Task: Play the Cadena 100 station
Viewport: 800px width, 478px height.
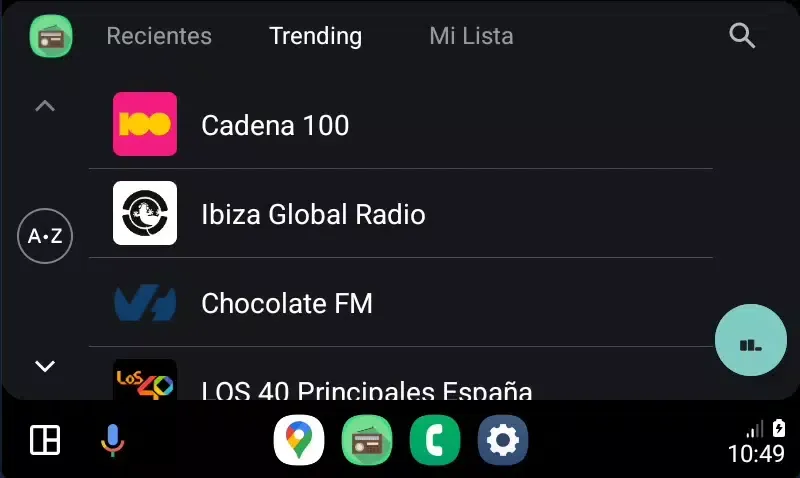Action: click(x=400, y=125)
